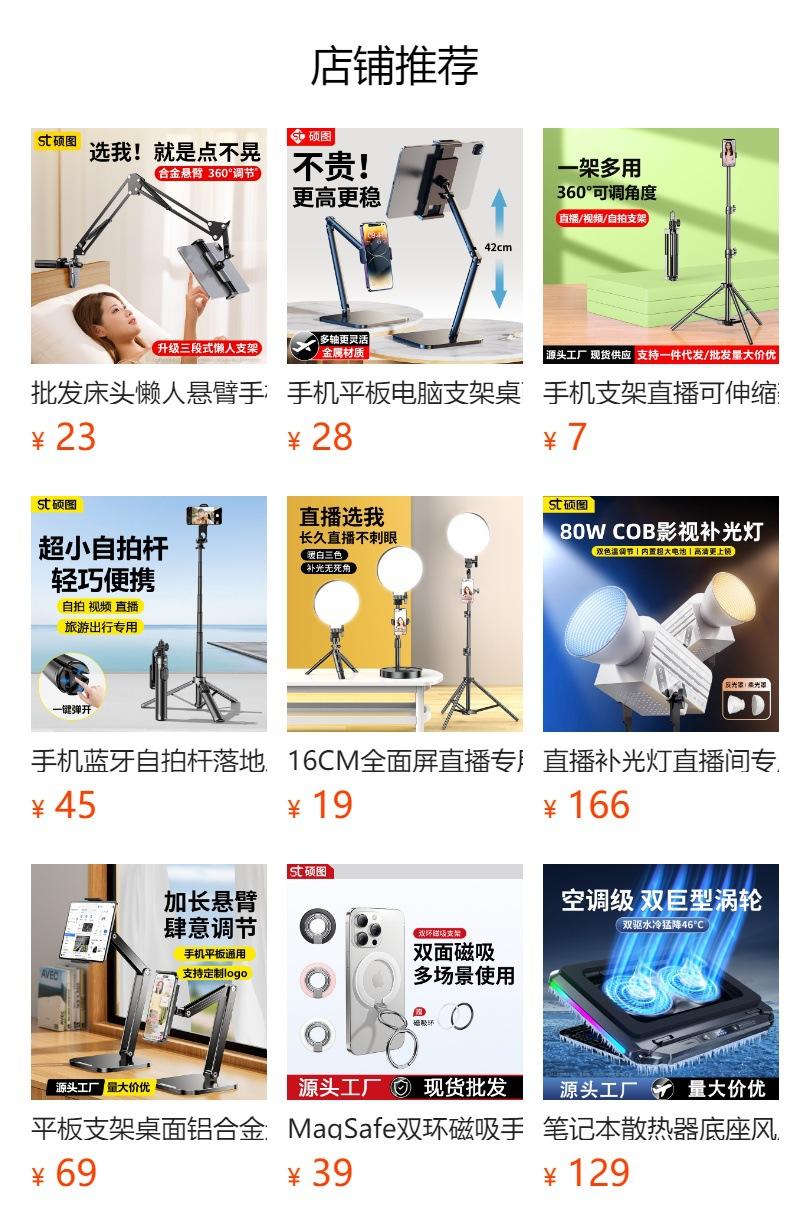Select the ¥69 aluminum alloy tablet stand

149,982
